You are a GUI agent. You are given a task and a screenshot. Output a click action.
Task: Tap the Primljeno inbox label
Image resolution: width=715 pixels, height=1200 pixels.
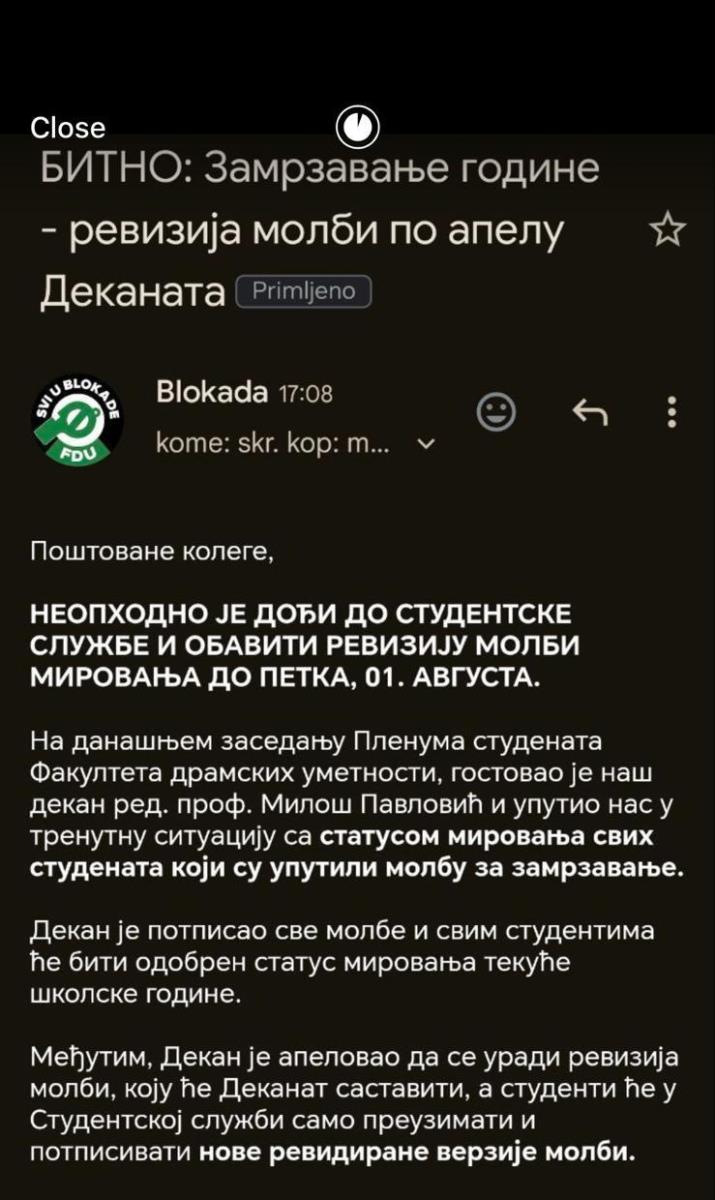click(303, 291)
